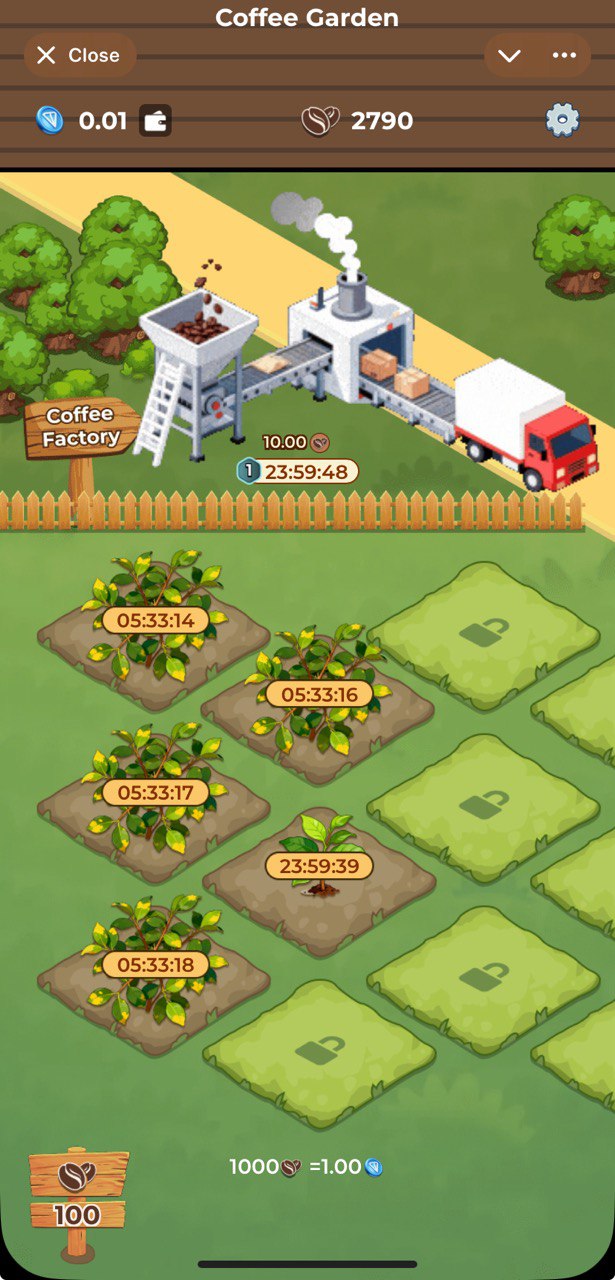Close the Coffee Garden mini app
Screen dimensions: 615x1280
(x=77, y=56)
